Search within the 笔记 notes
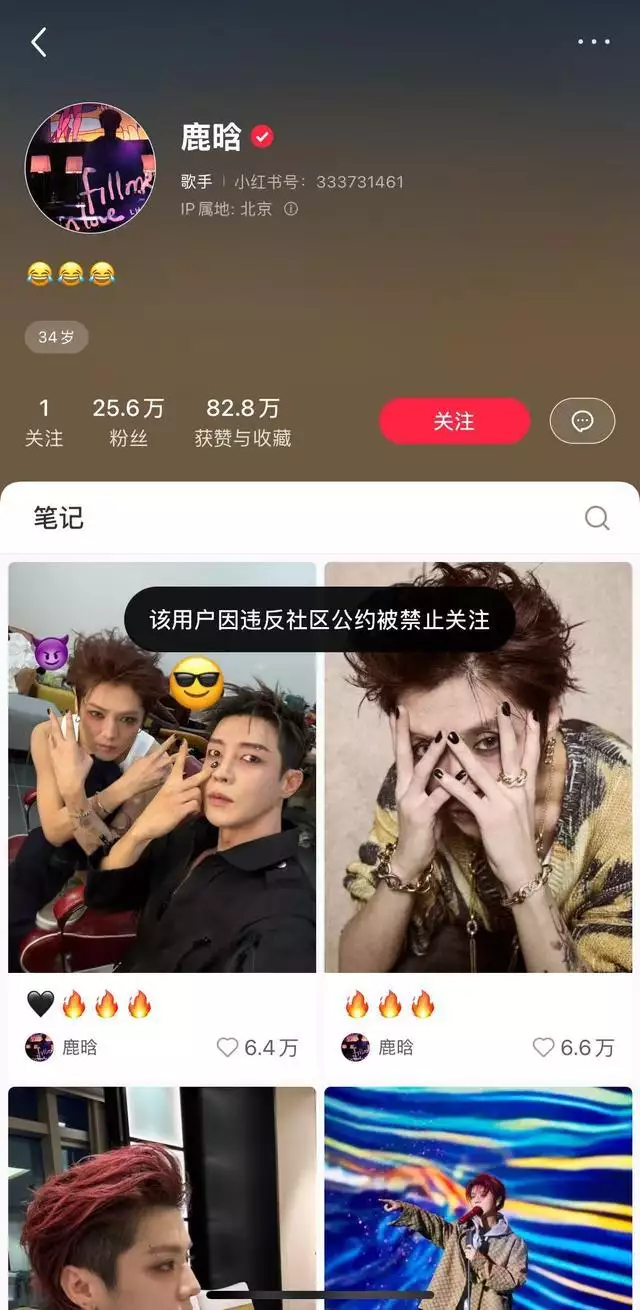 click(x=597, y=517)
